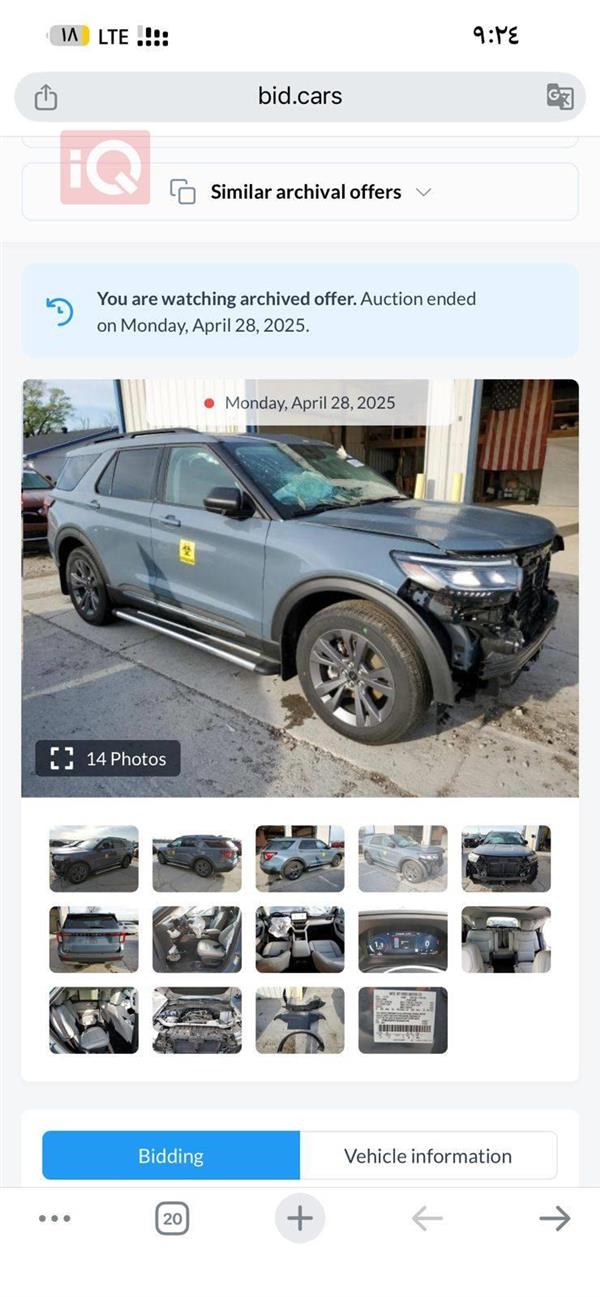The image size is (600, 1297).
Task: Open the rear view thumbnail photo
Action: point(94,940)
